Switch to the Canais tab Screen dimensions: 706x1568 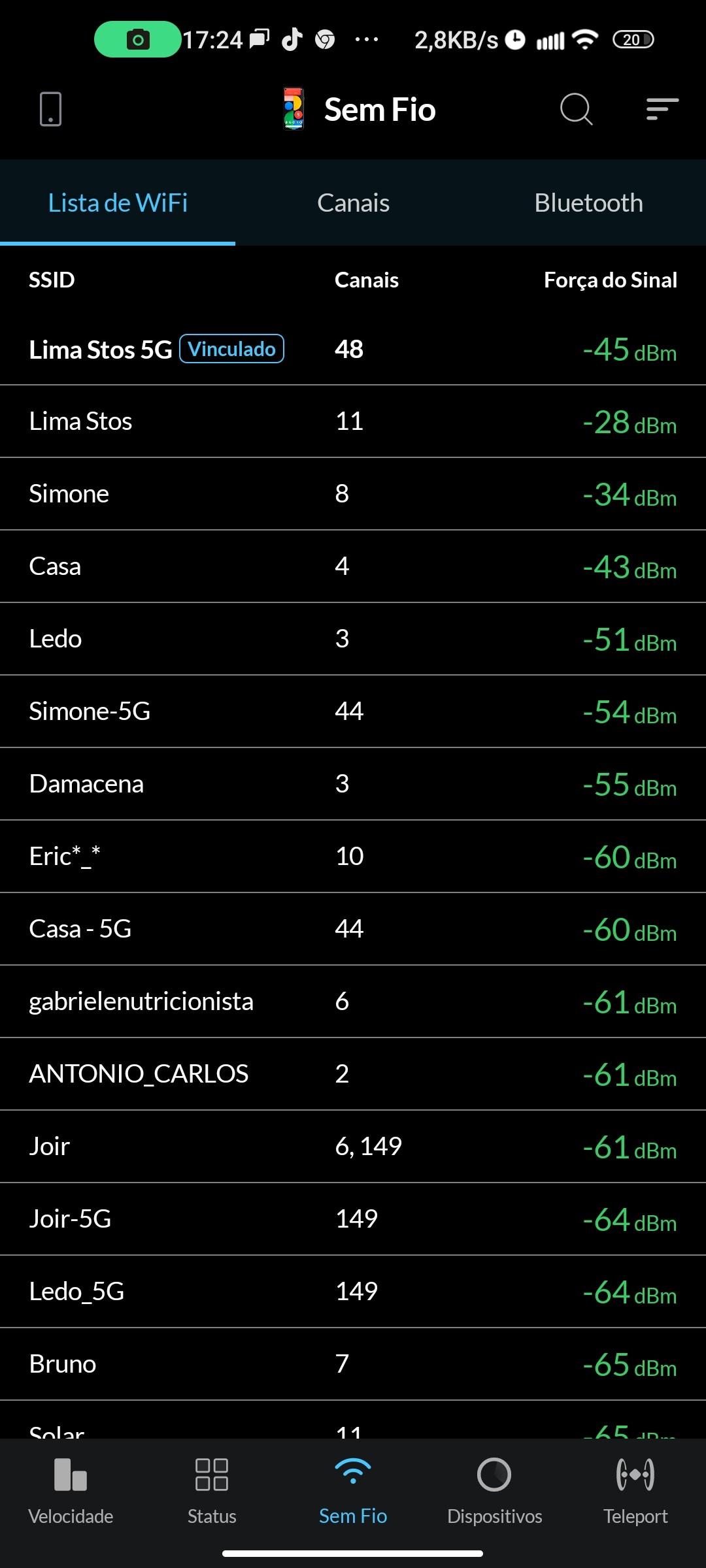[353, 203]
